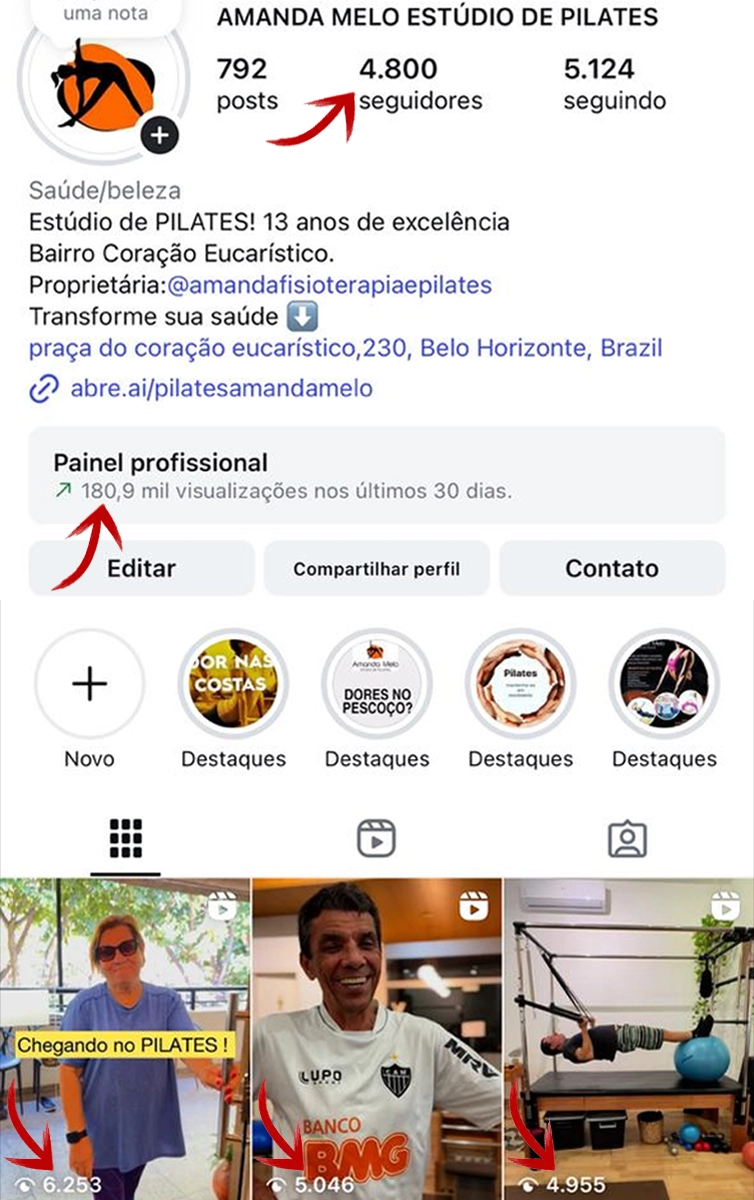Add a new highlight with Novo
The height and width of the screenshot is (1200, 754).
[x=90, y=684]
